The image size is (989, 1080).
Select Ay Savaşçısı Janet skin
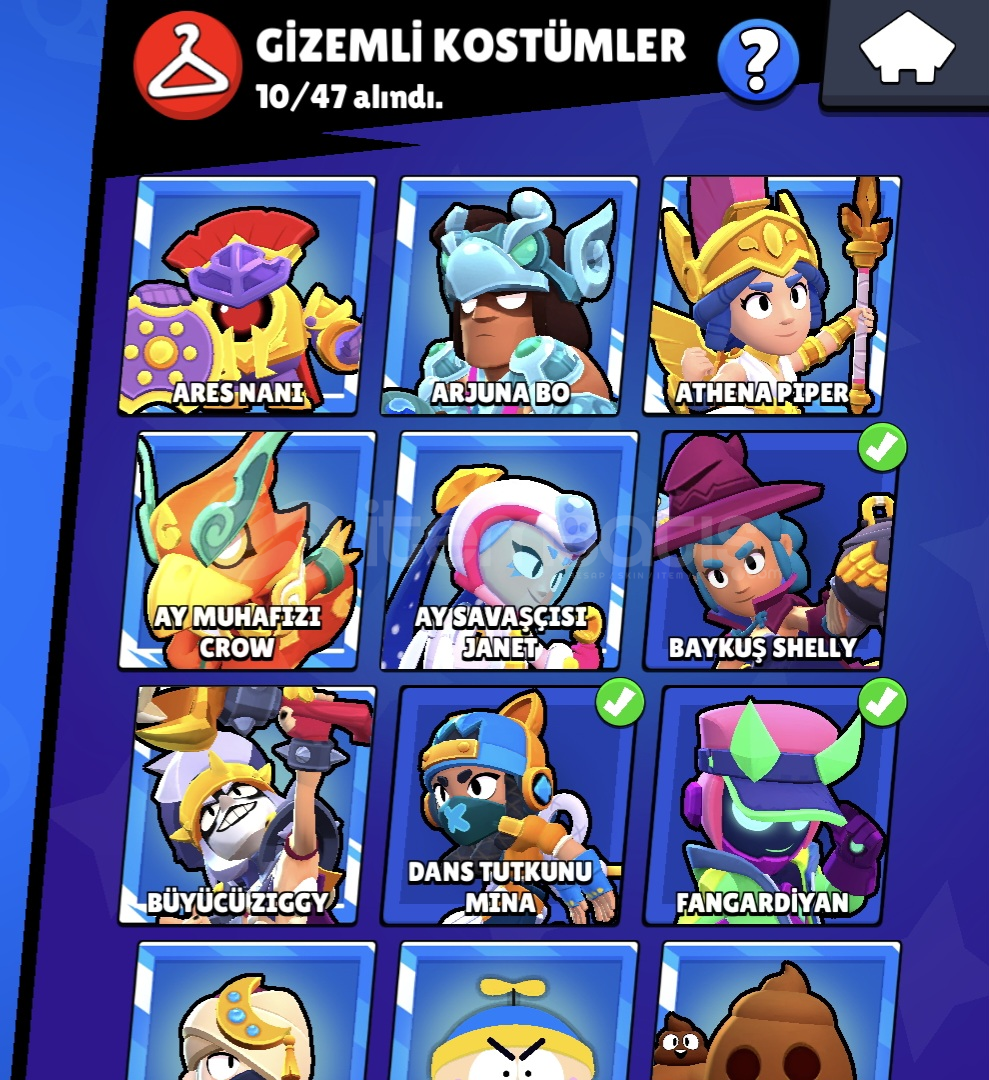[x=509, y=550]
